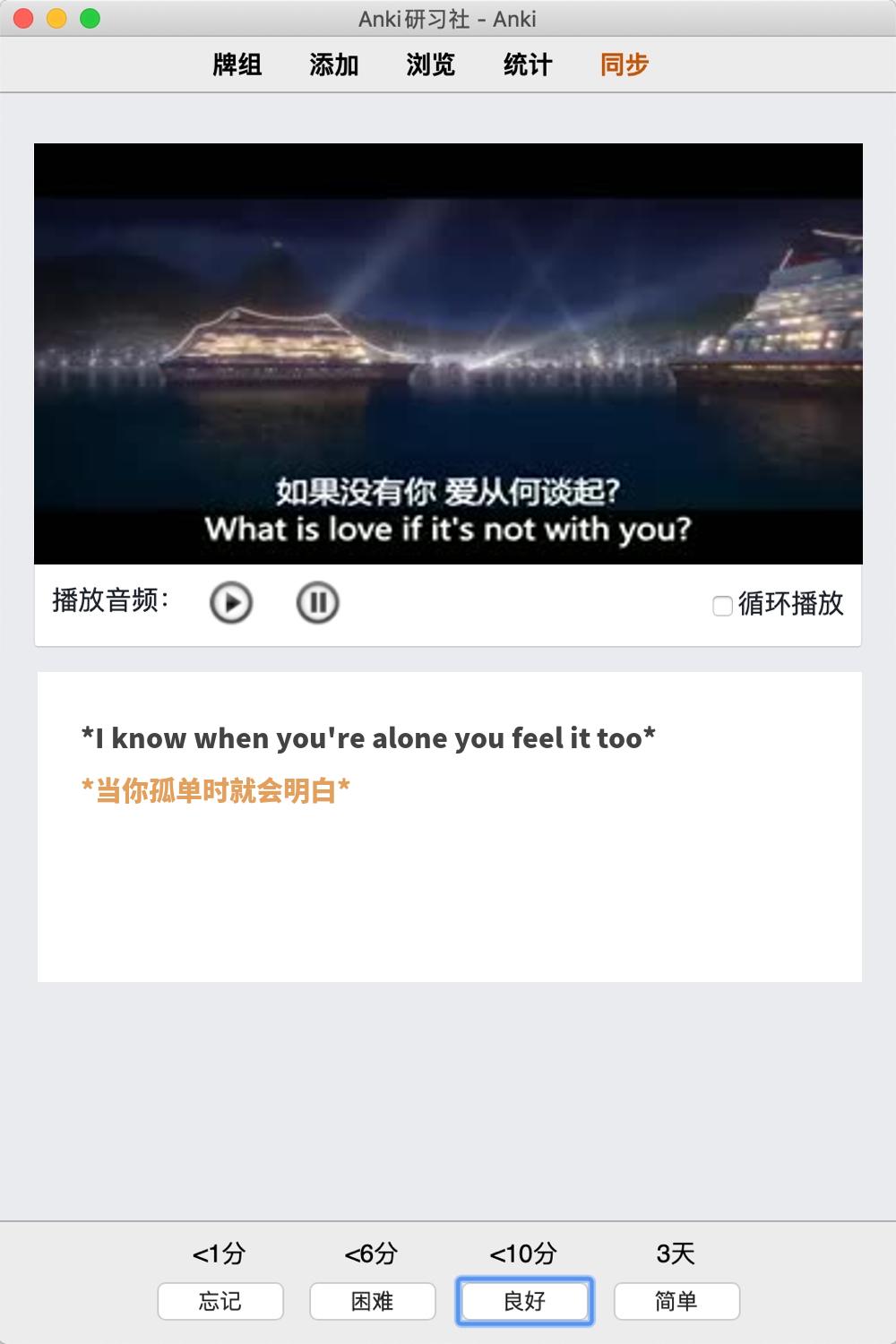Viewport: 896px width, 1344px height.
Task: Close the Anki window
Action: pos(24,18)
